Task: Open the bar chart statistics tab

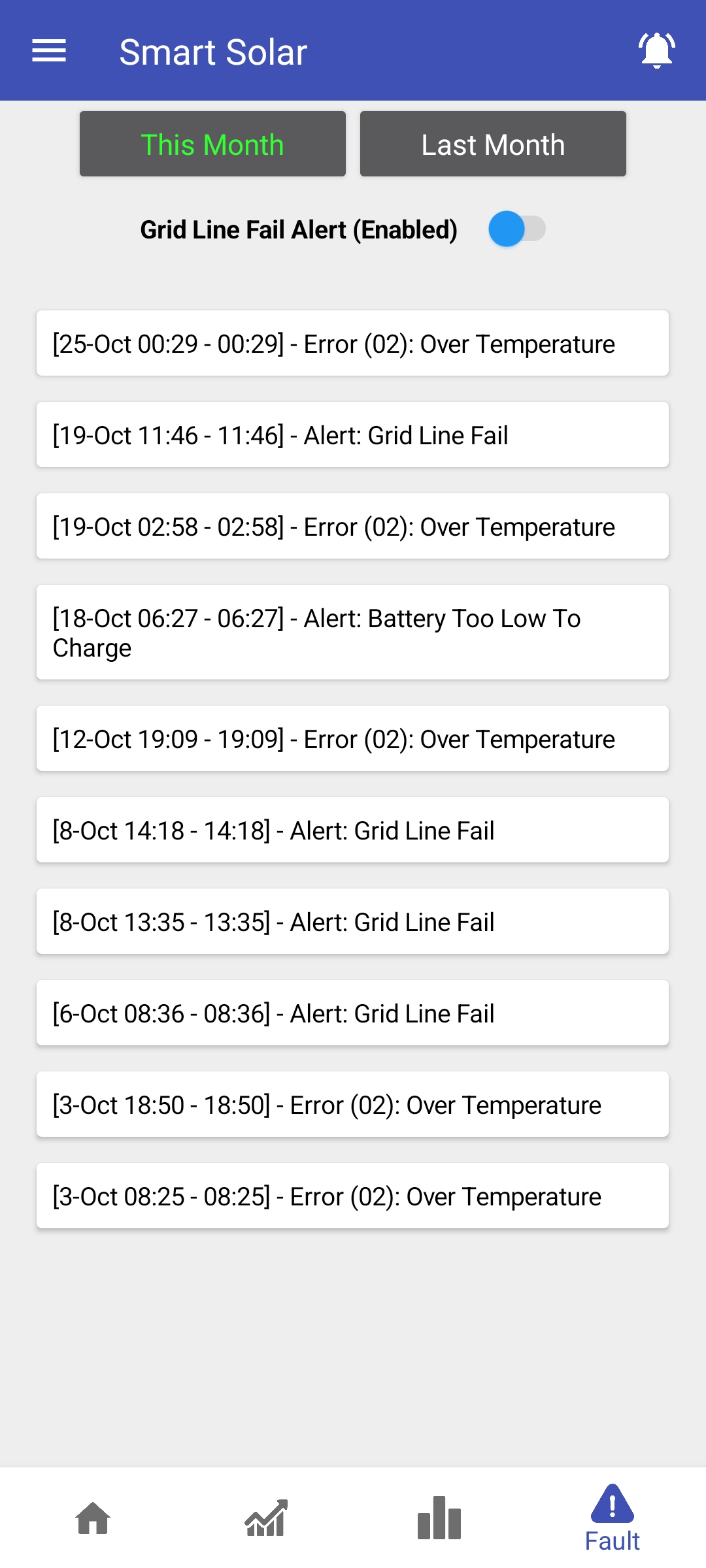Action: click(x=439, y=1518)
